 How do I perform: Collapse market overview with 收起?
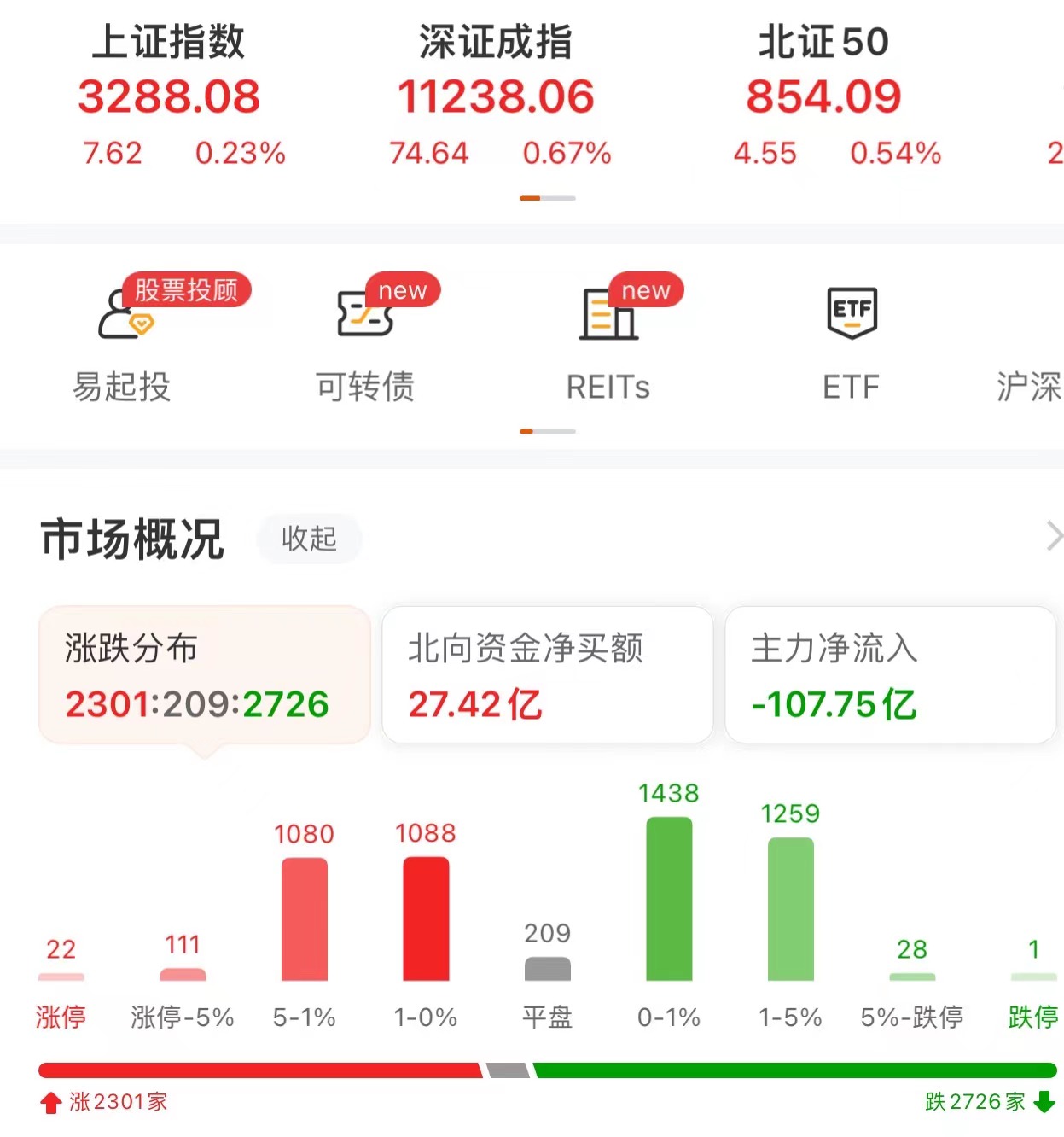coord(309,539)
